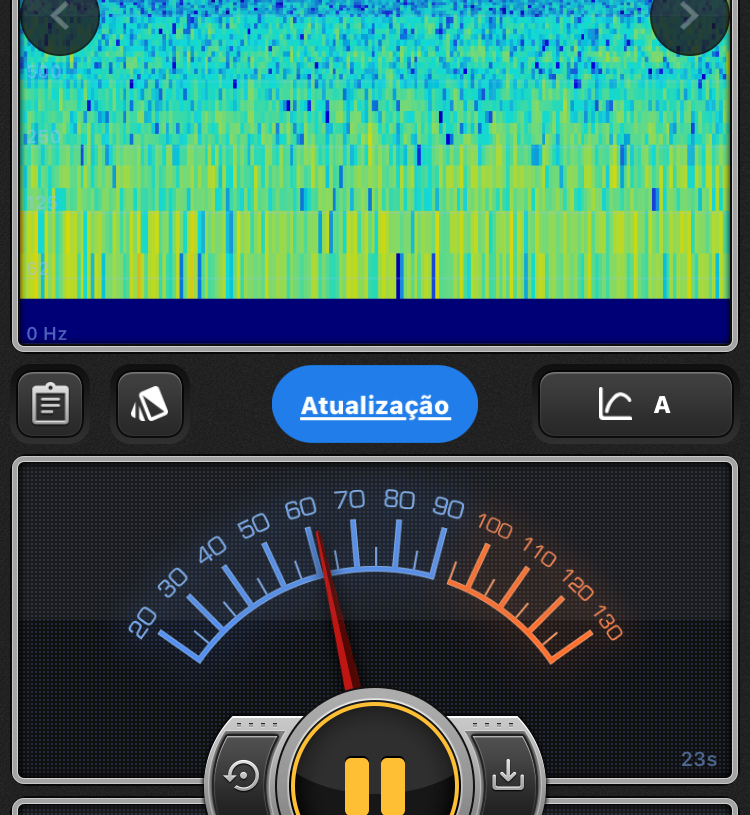Viewport: 750px width, 815px height.
Task: Go to previous chart with left arrow
Action: (x=60, y=18)
